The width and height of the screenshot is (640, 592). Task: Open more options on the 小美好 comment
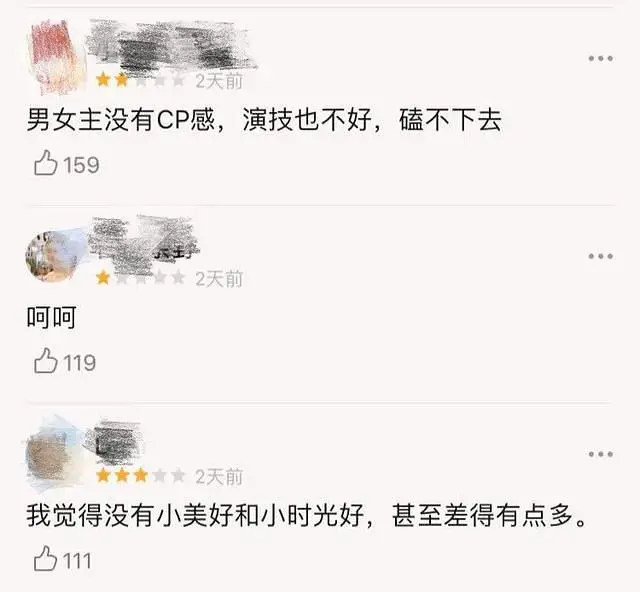click(600, 455)
